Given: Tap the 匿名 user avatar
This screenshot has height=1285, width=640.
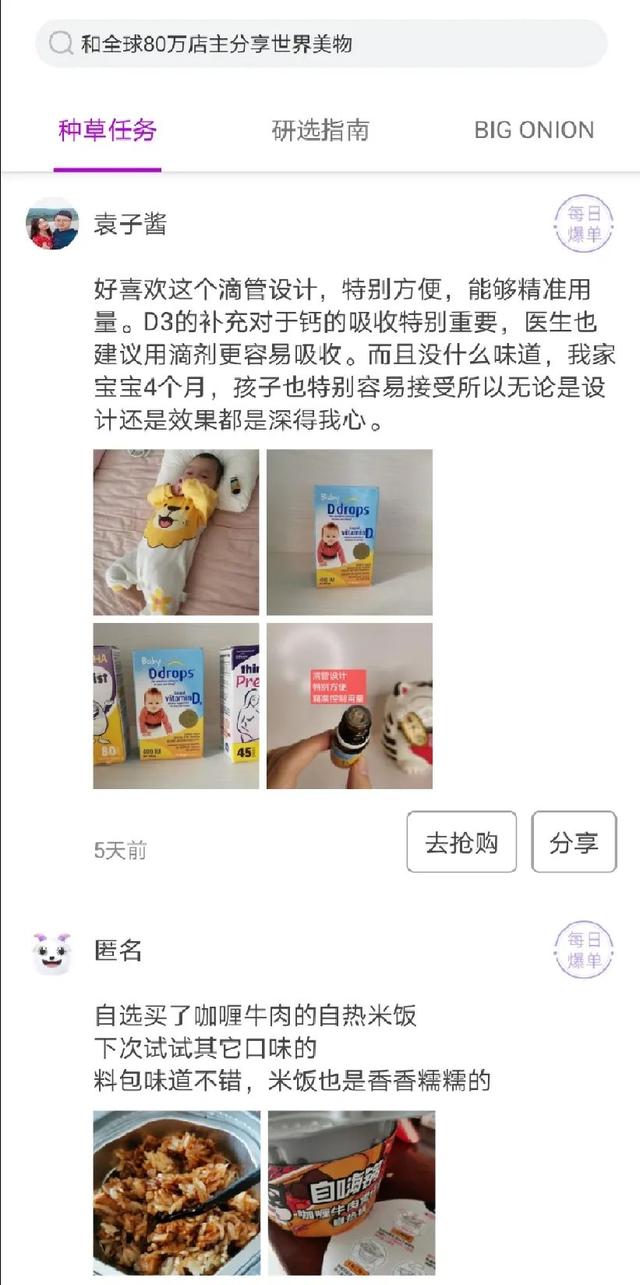Looking at the screenshot, I should point(52,952).
